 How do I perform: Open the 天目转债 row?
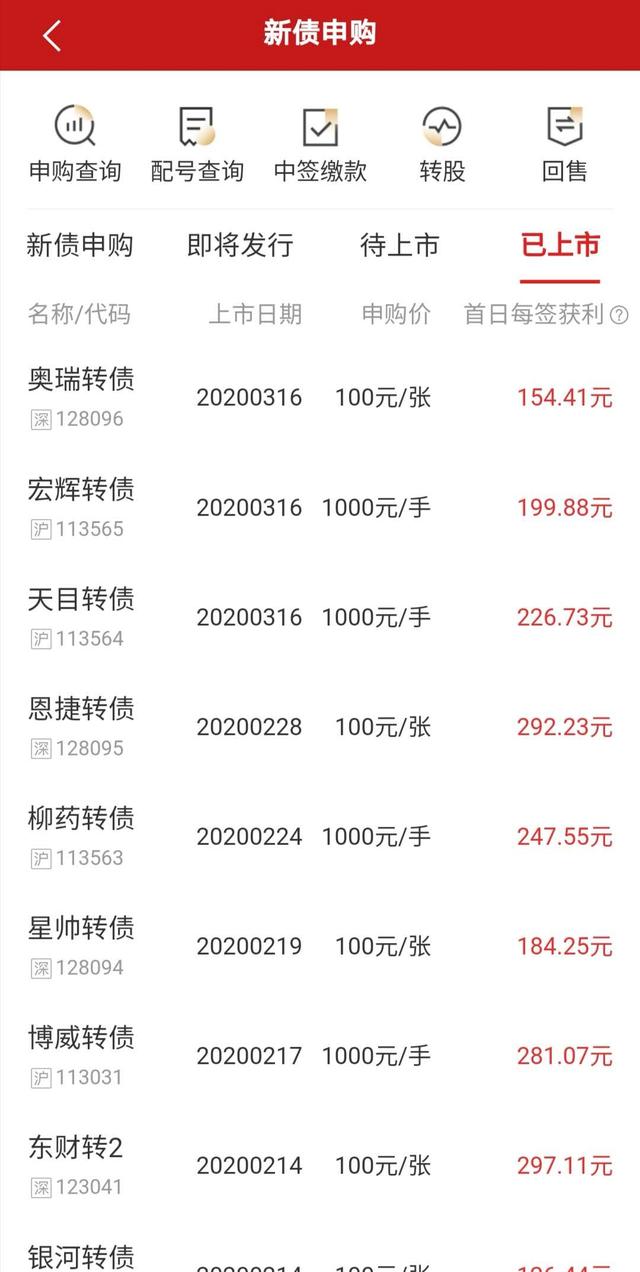pyautogui.click(x=320, y=617)
